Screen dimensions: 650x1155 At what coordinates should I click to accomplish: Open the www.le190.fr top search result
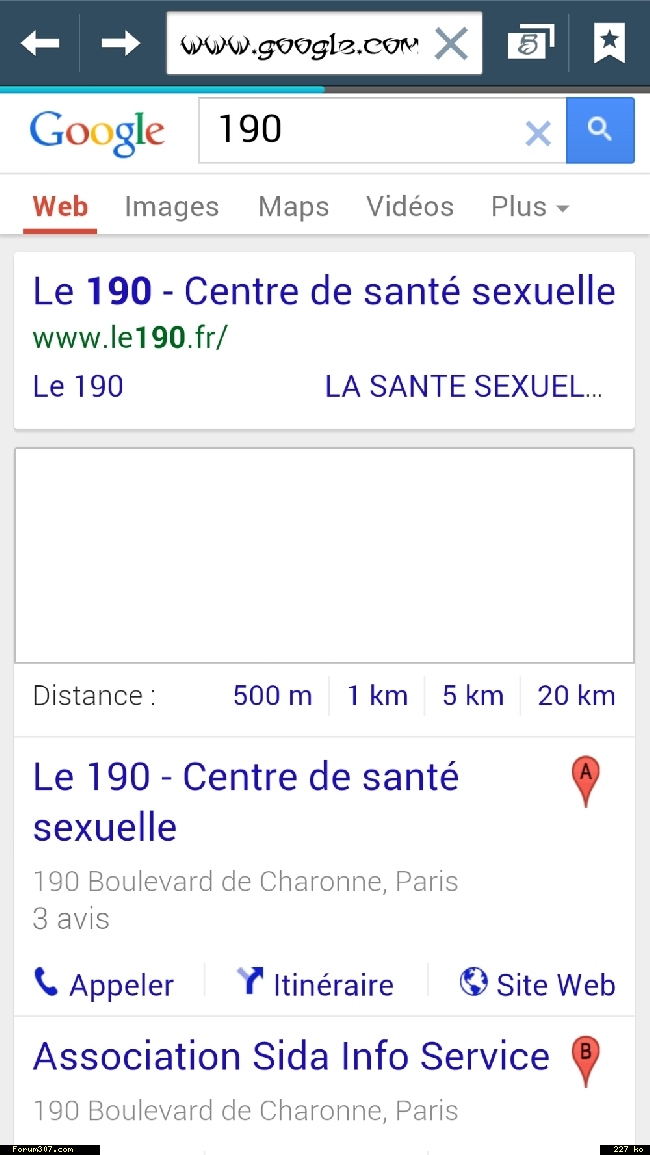324,292
